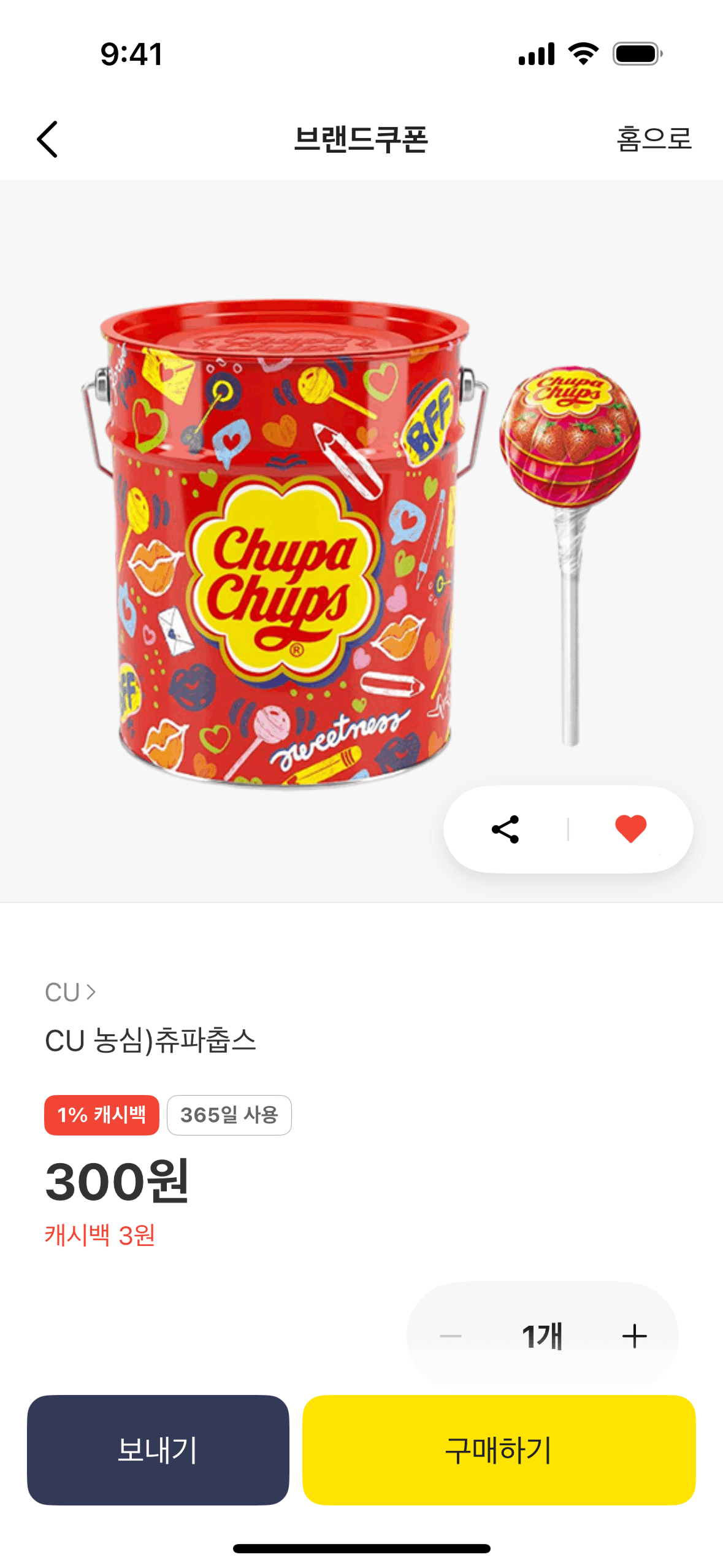Go back from the 브랜드쿠폰 page

point(47,139)
